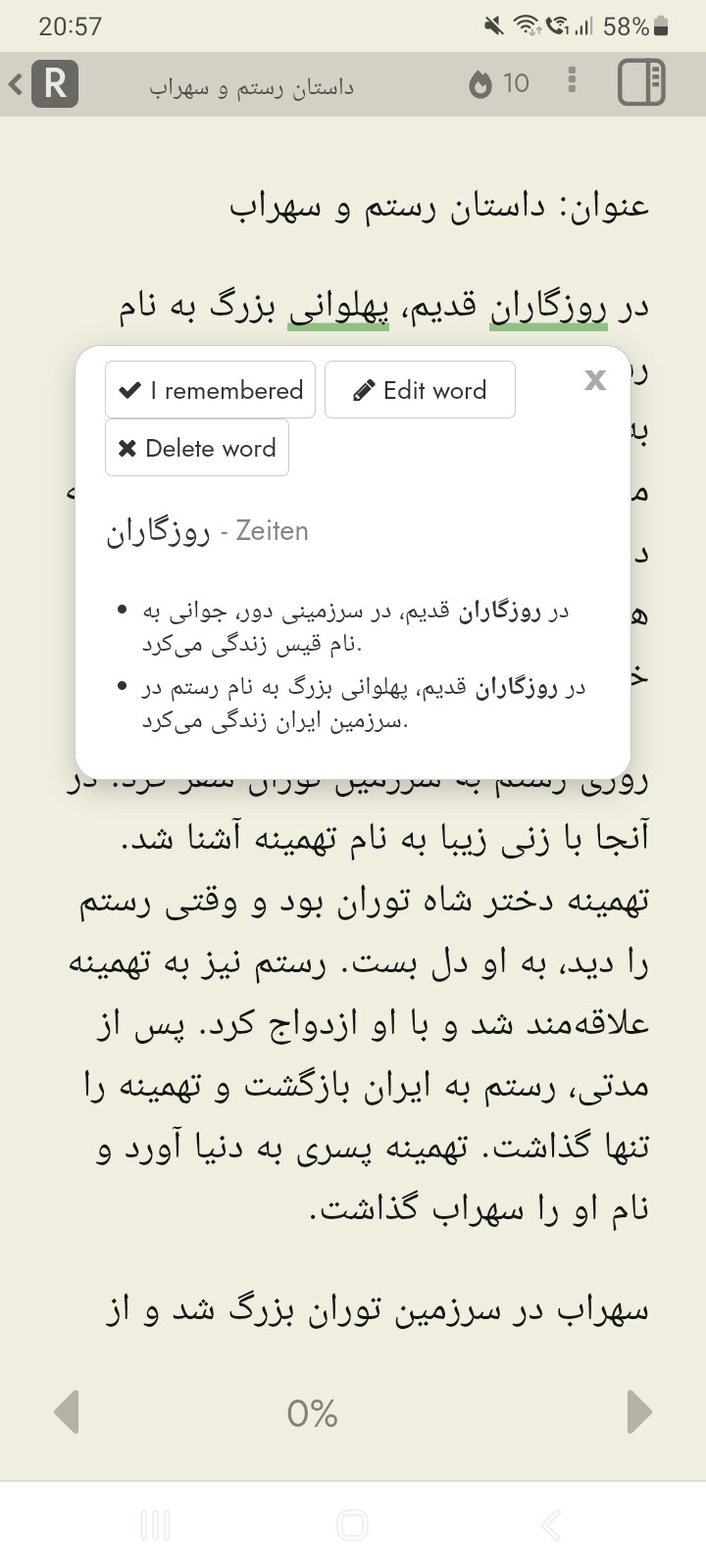Mark the word as remembered
This screenshot has height=1568, width=706.
(210, 390)
